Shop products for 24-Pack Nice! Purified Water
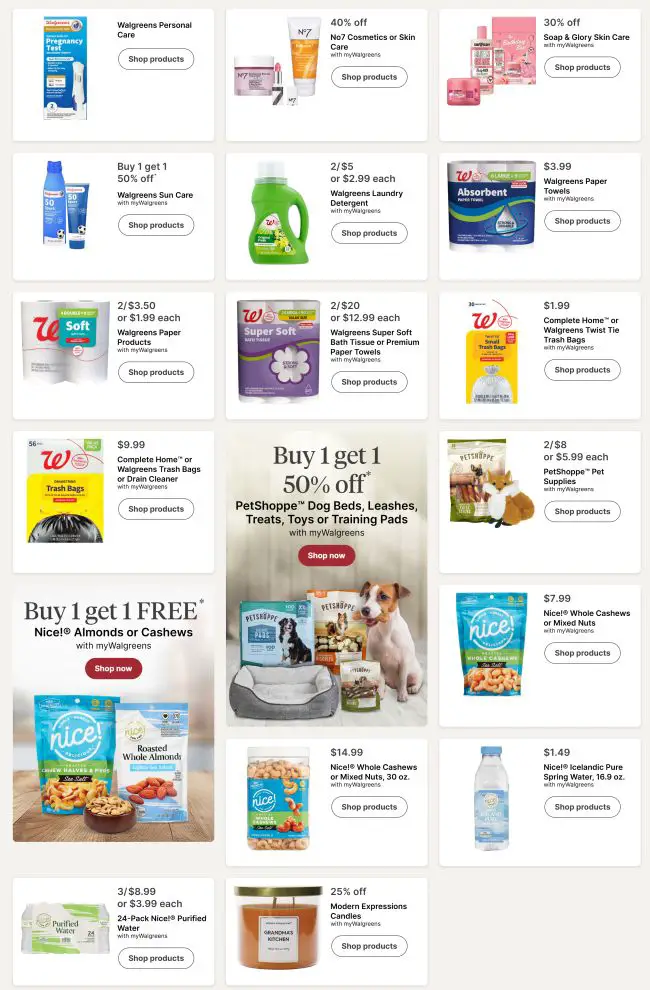This screenshot has width=650, height=990. click(x=156, y=958)
